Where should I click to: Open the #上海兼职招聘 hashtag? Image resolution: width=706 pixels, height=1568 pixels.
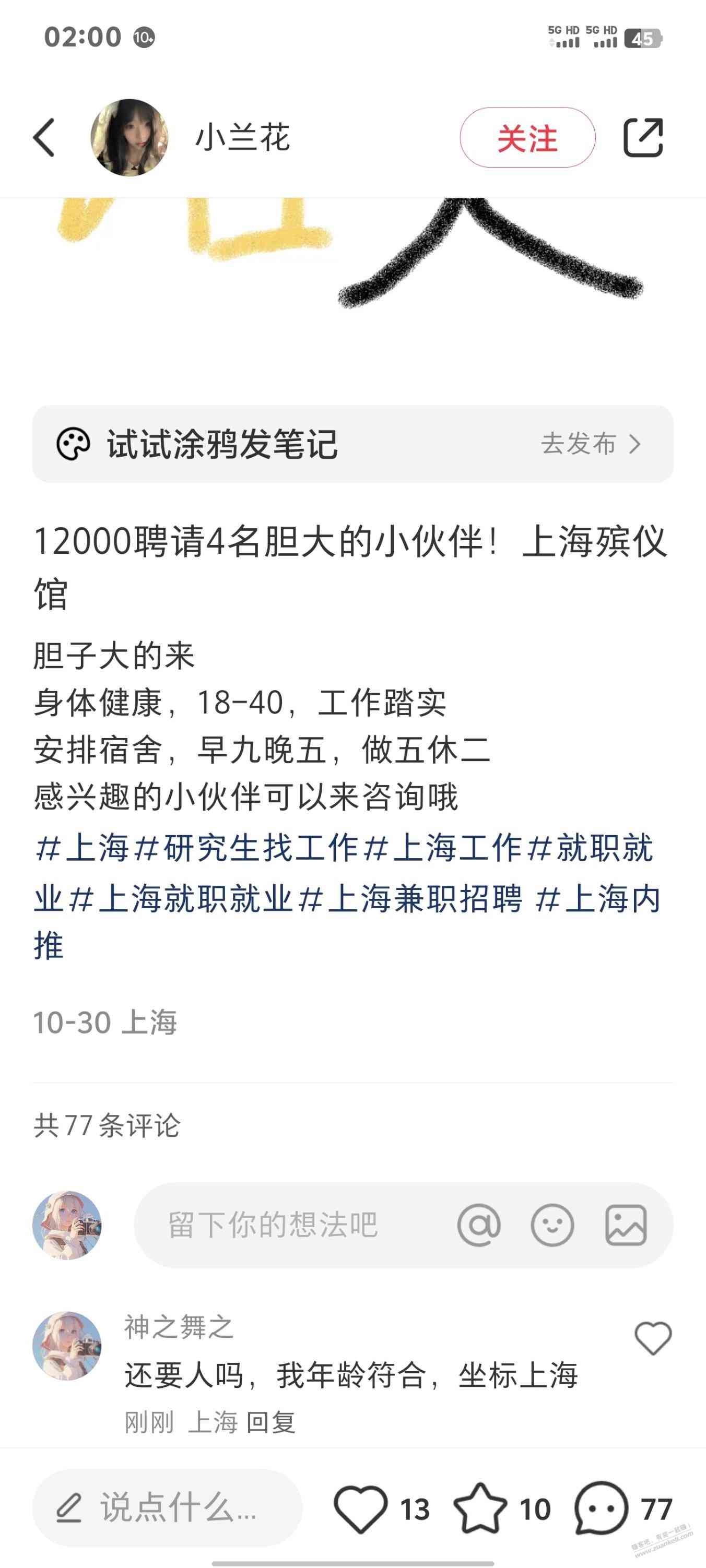tap(411, 898)
